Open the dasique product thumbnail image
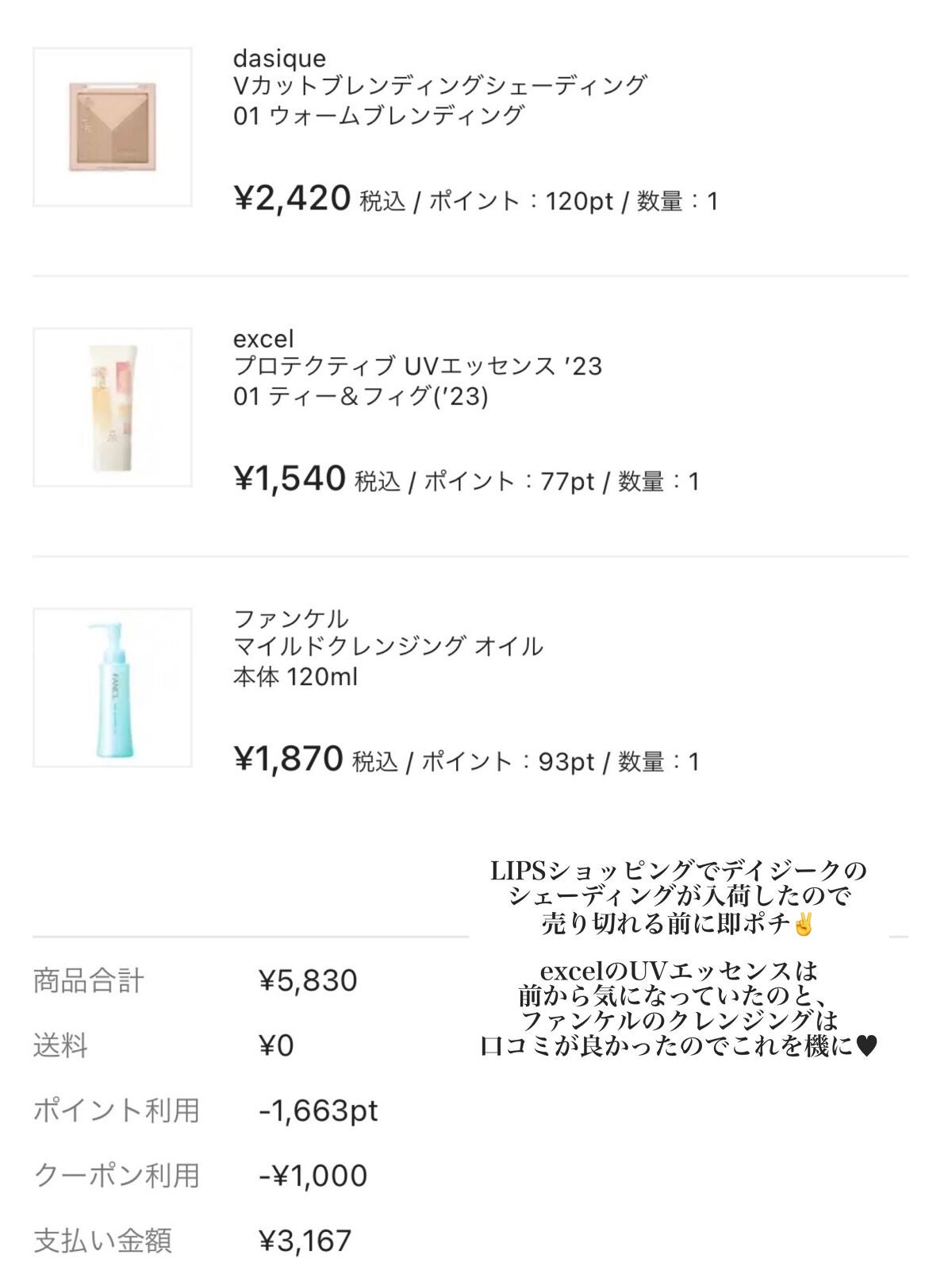This screenshot has height=1270, width=952. (111, 127)
